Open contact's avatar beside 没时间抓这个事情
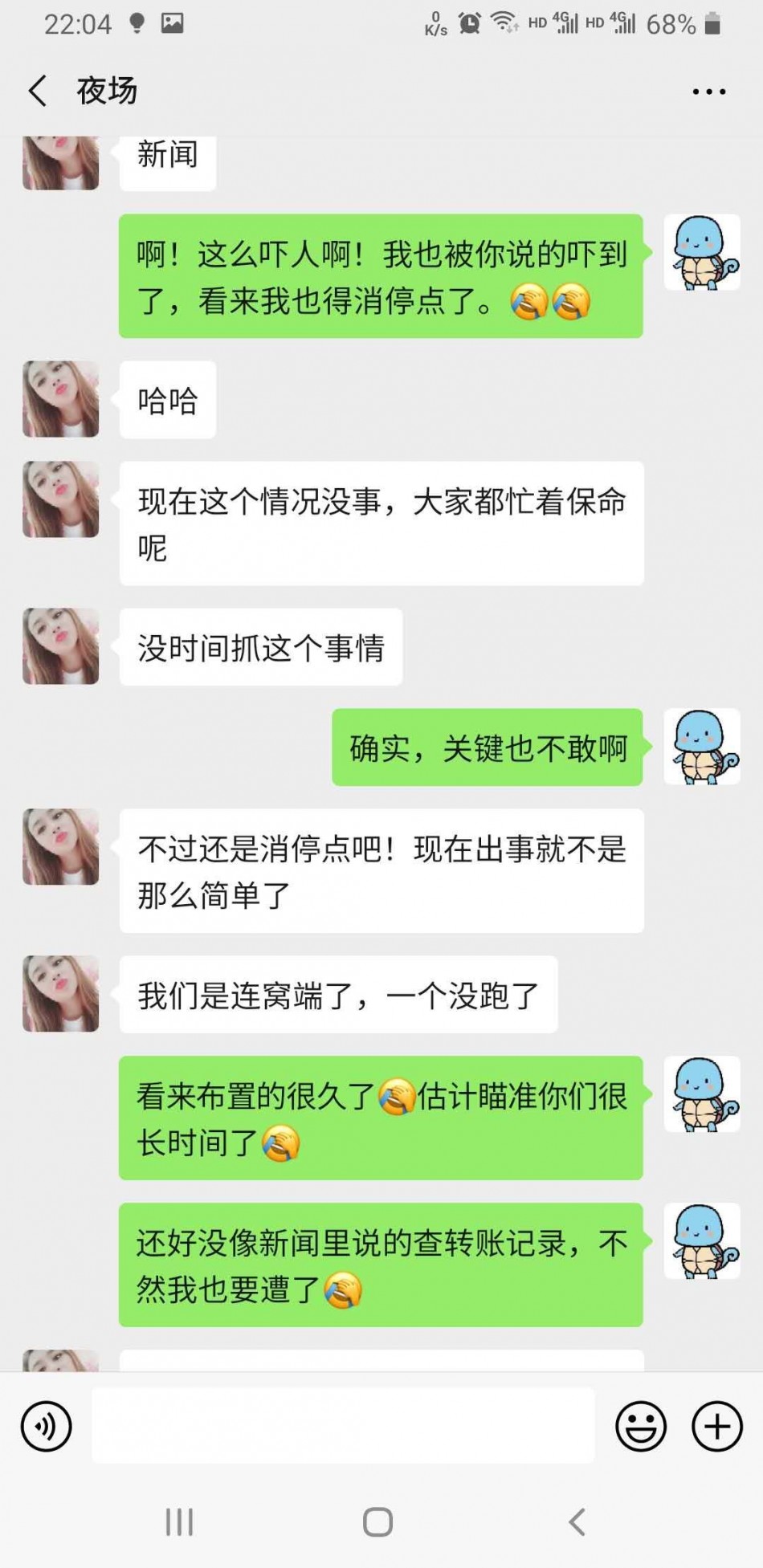763x1568 pixels. (x=61, y=646)
